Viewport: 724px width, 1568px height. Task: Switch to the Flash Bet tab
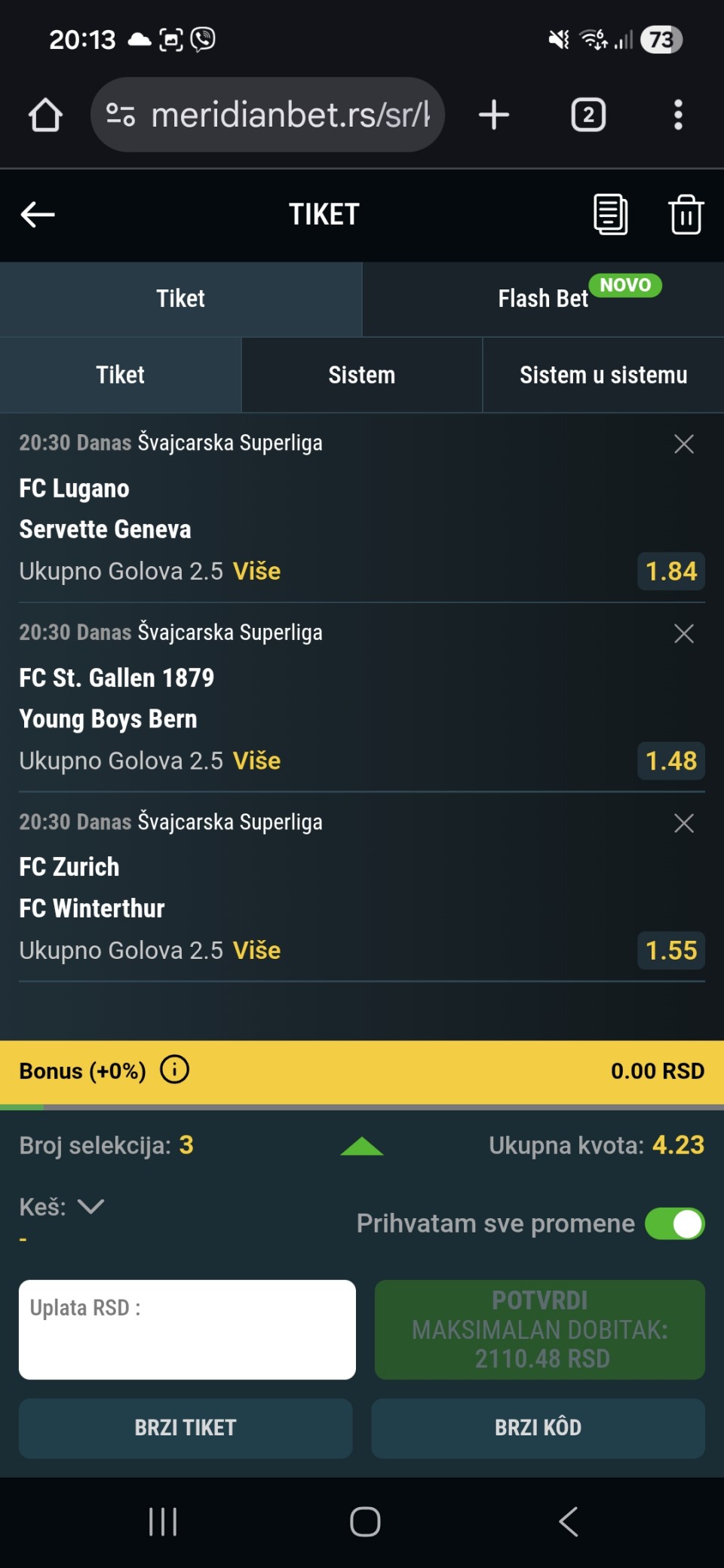543,299
